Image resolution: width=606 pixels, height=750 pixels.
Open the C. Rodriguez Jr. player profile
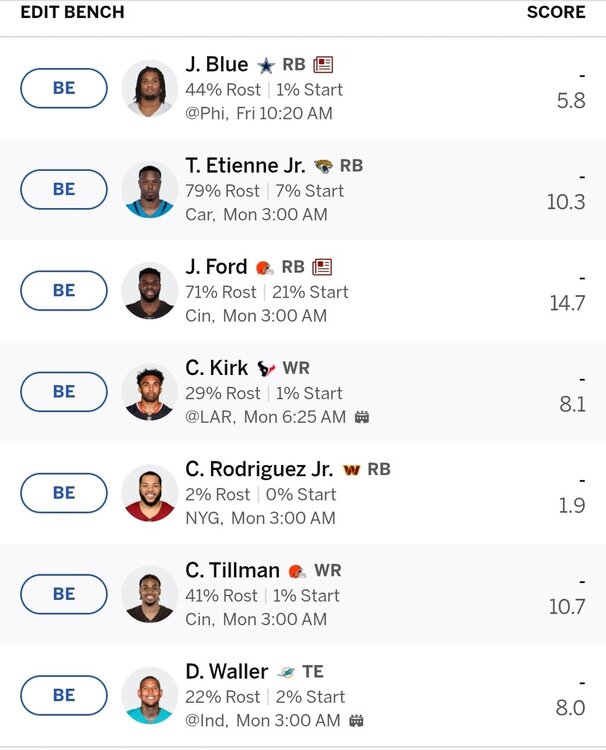point(260,469)
